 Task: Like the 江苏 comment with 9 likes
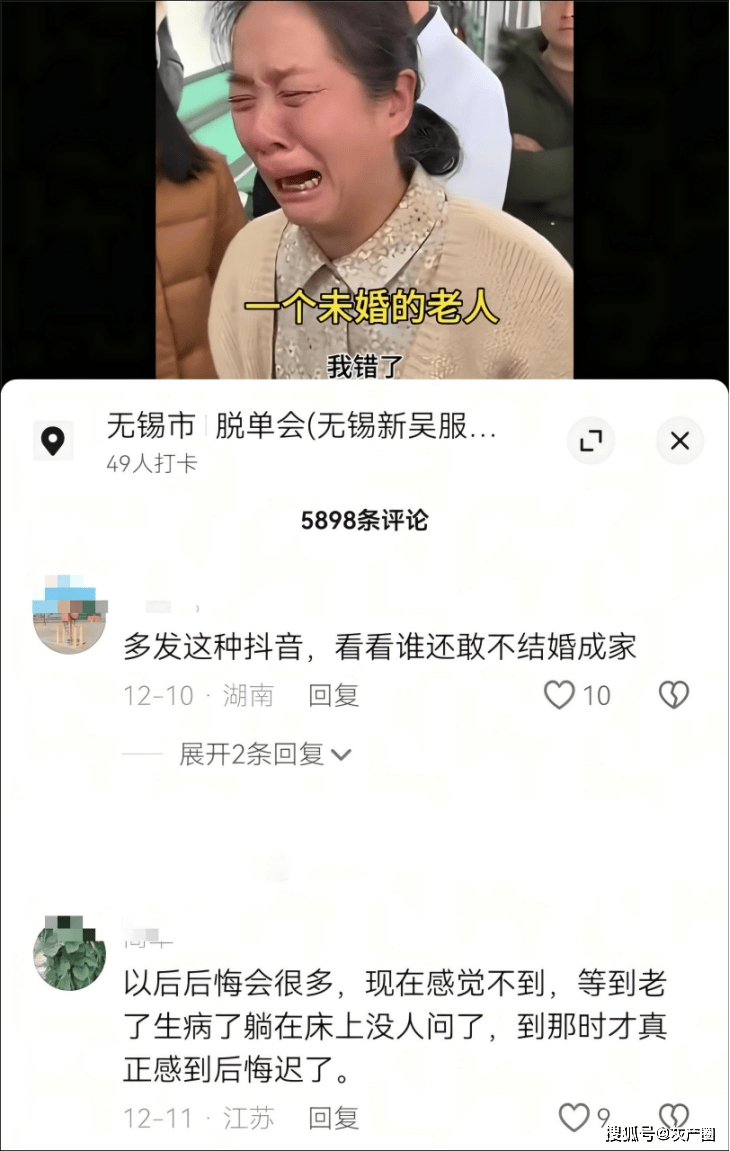tap(573, 1117)
